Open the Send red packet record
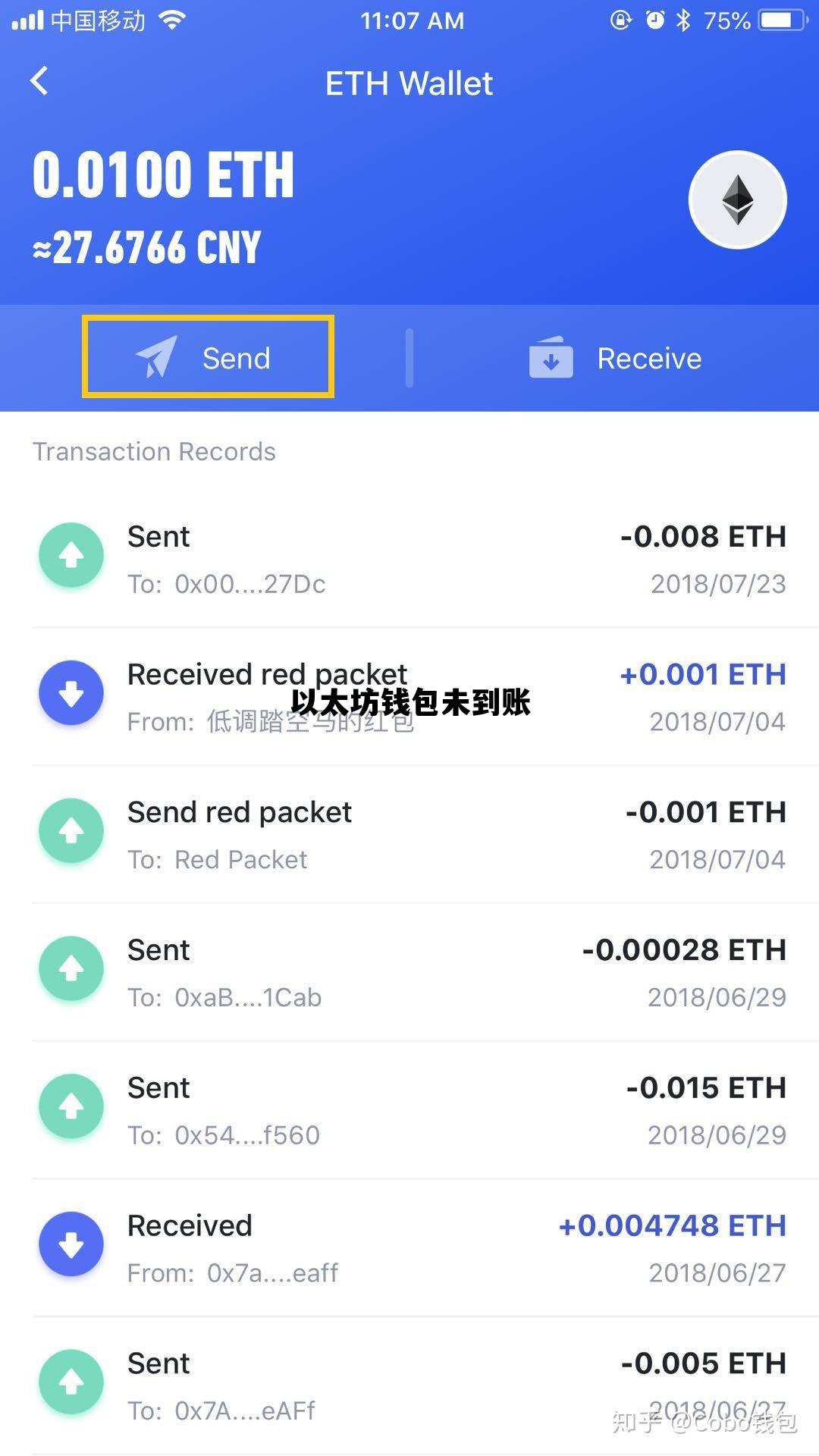Screen dimensions: 819x1456 pos(409,834)
